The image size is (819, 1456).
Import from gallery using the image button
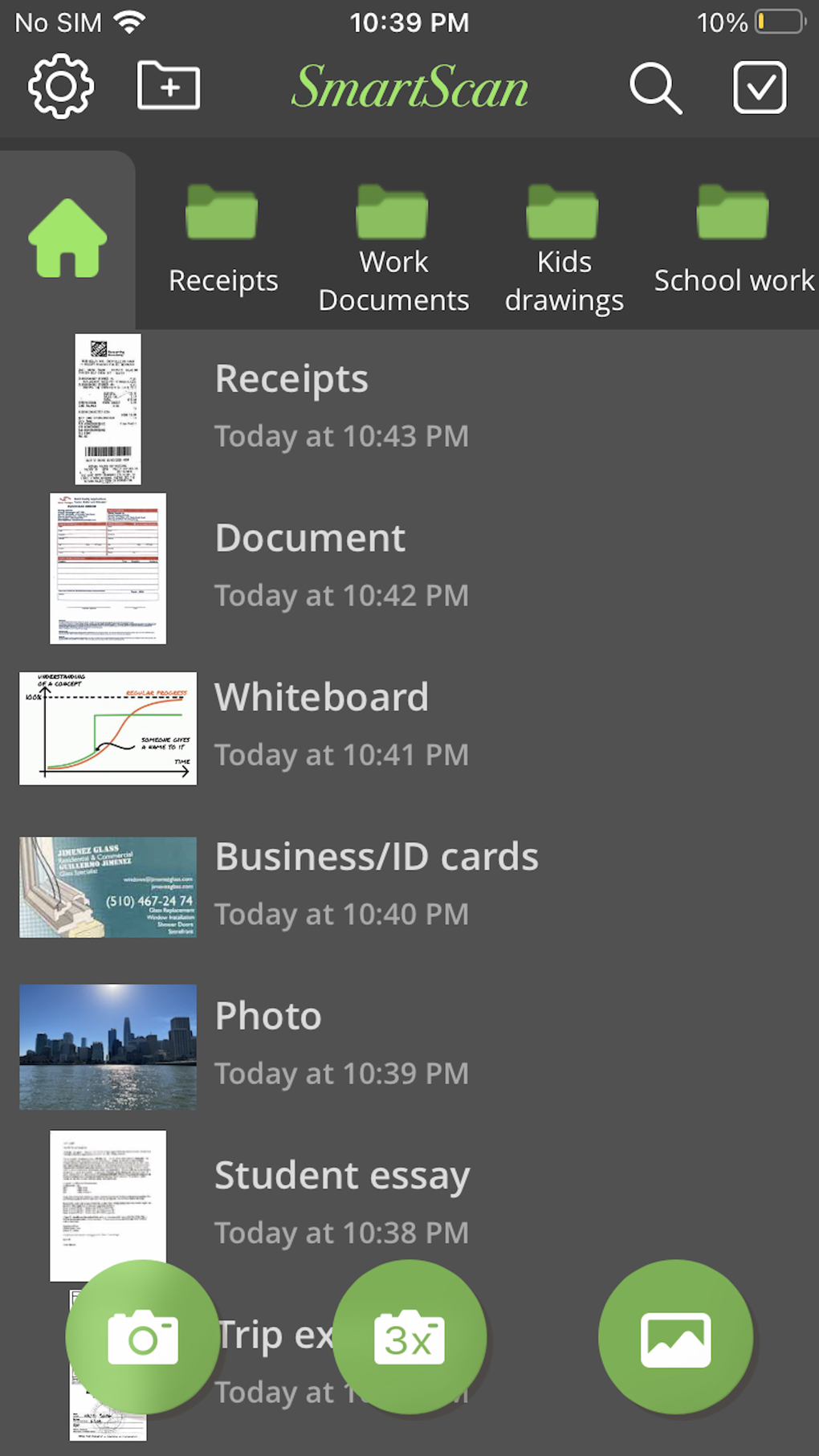675,1335
